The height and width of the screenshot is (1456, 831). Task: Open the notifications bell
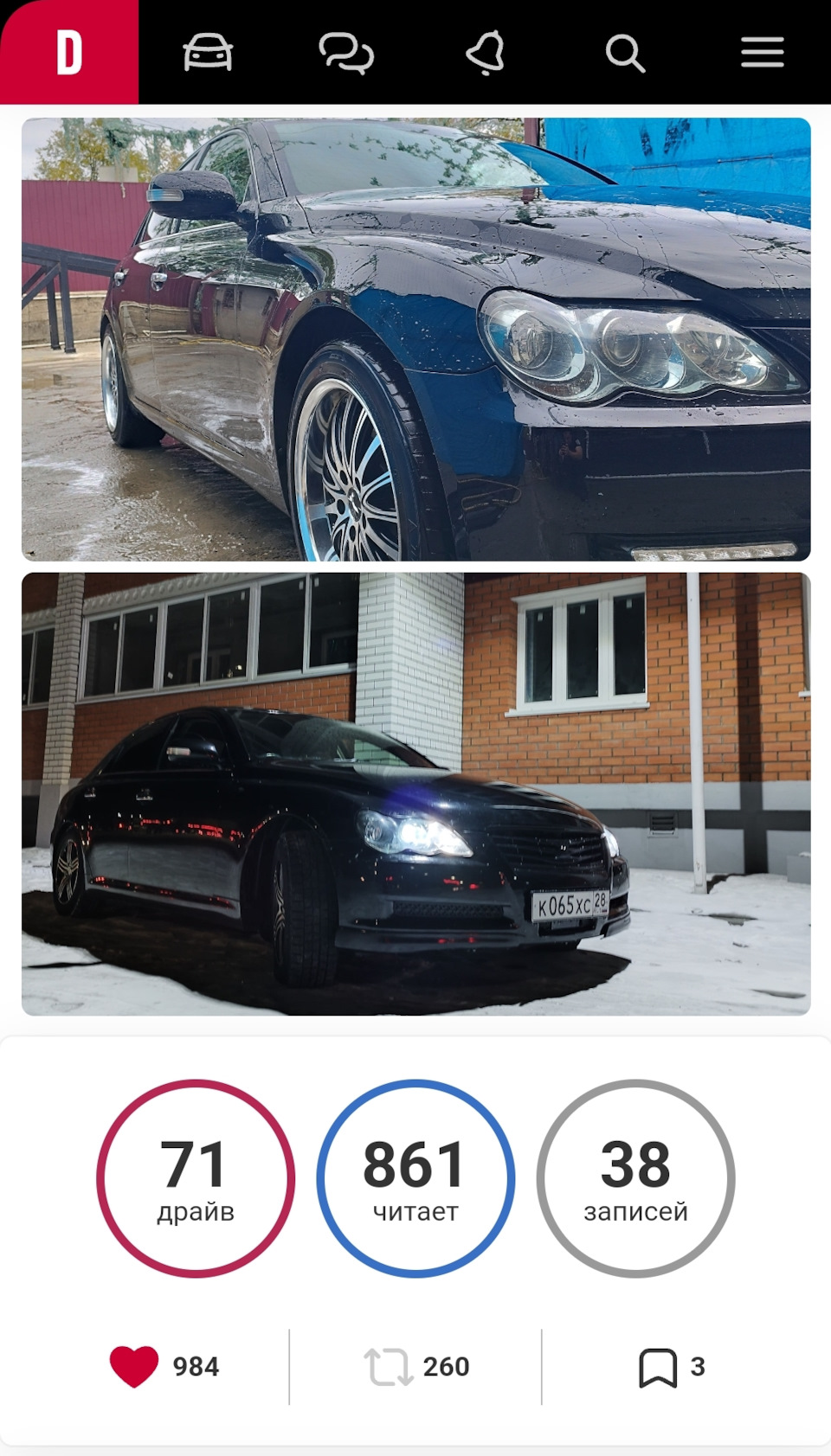point(486,53)
